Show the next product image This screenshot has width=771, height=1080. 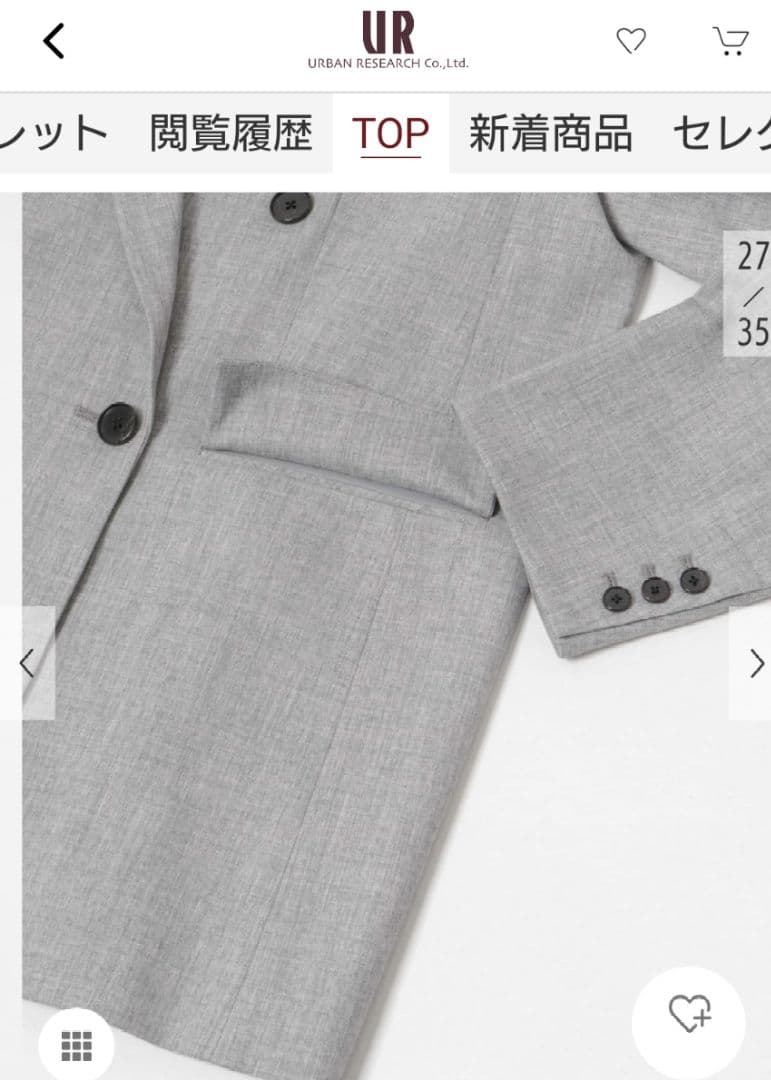[x=755, y=663]
